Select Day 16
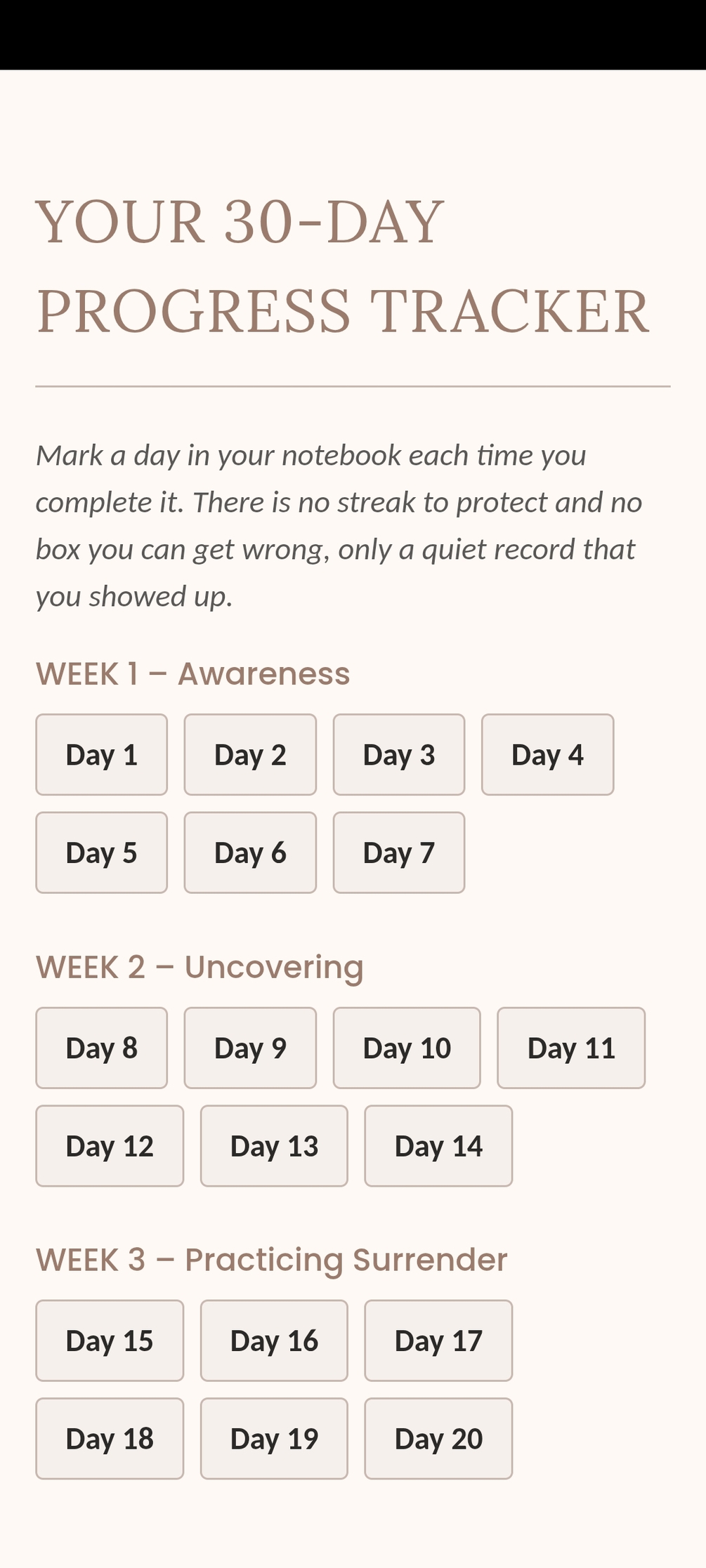The width and height of the screenshot is (706, 1568). coord(274,1340)
